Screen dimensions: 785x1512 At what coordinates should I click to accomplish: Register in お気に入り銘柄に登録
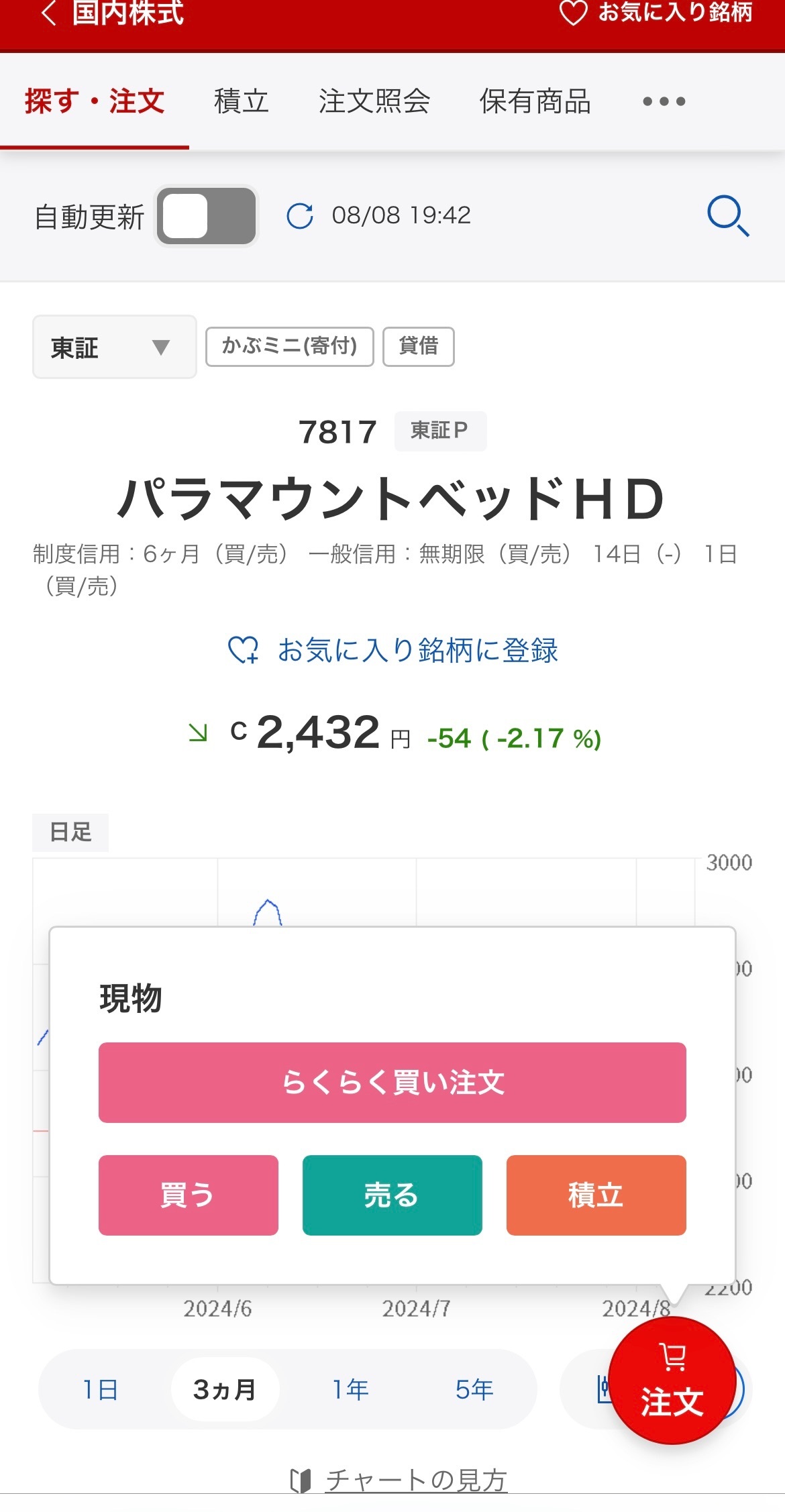(x=392, y=650)
